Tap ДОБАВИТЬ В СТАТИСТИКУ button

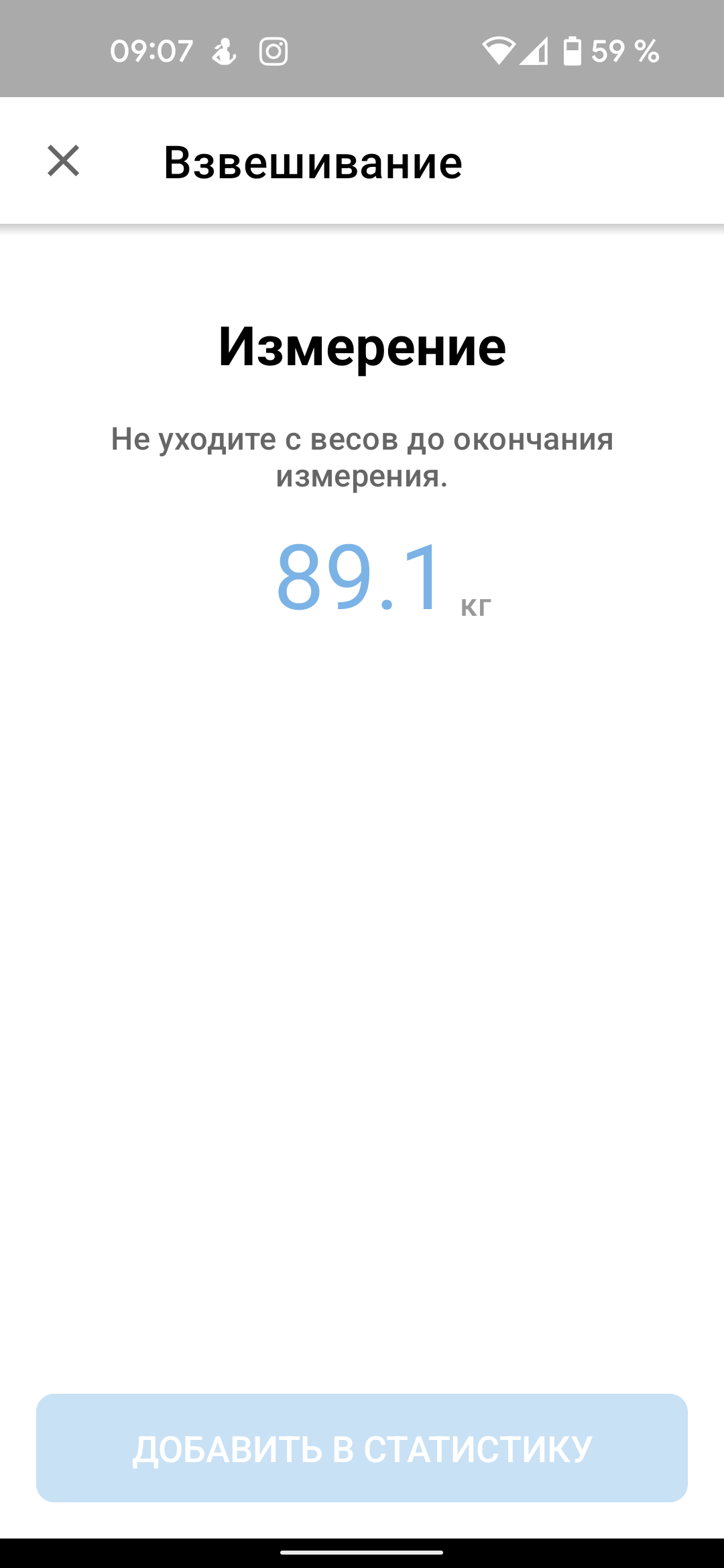click(x=362, y=1448)
